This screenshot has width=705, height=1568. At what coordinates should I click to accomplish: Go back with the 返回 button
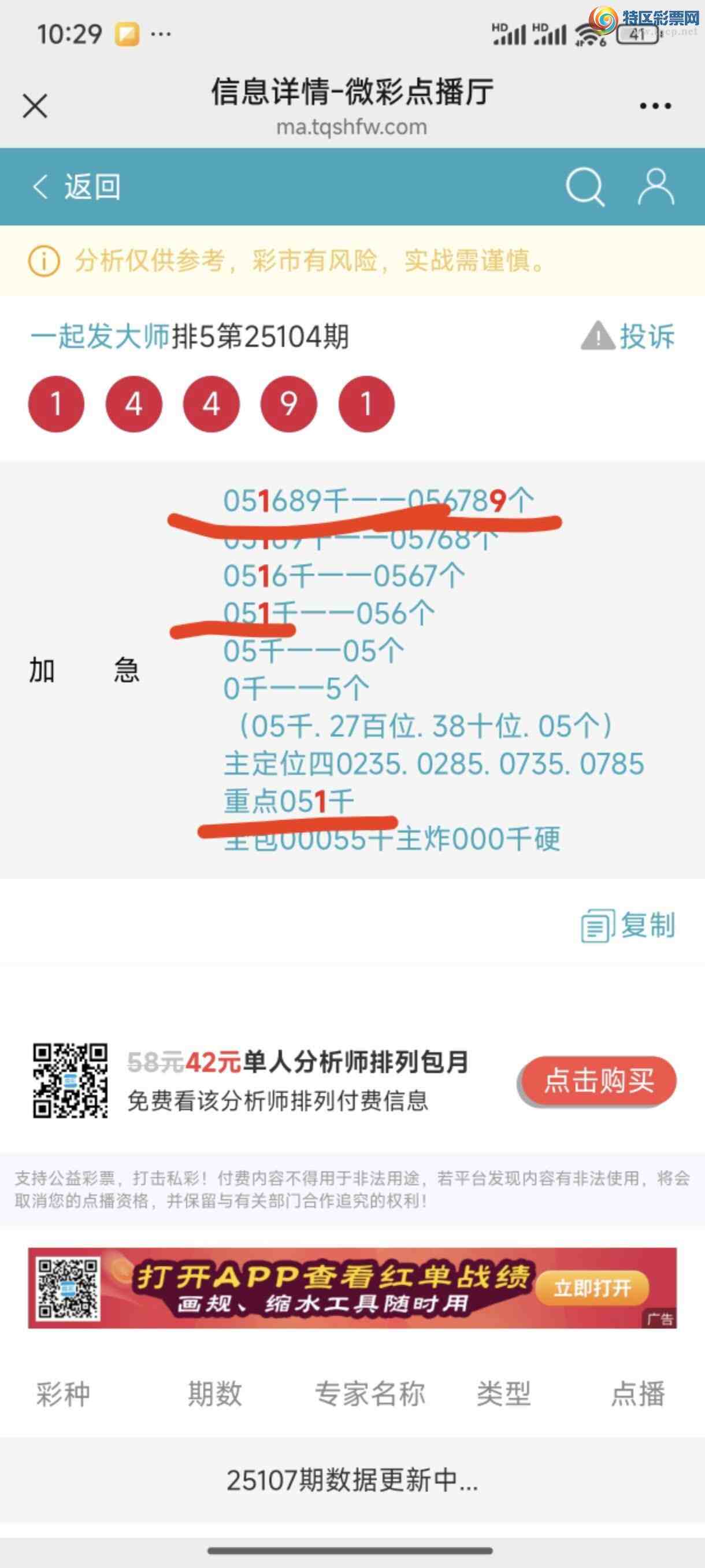77,187
